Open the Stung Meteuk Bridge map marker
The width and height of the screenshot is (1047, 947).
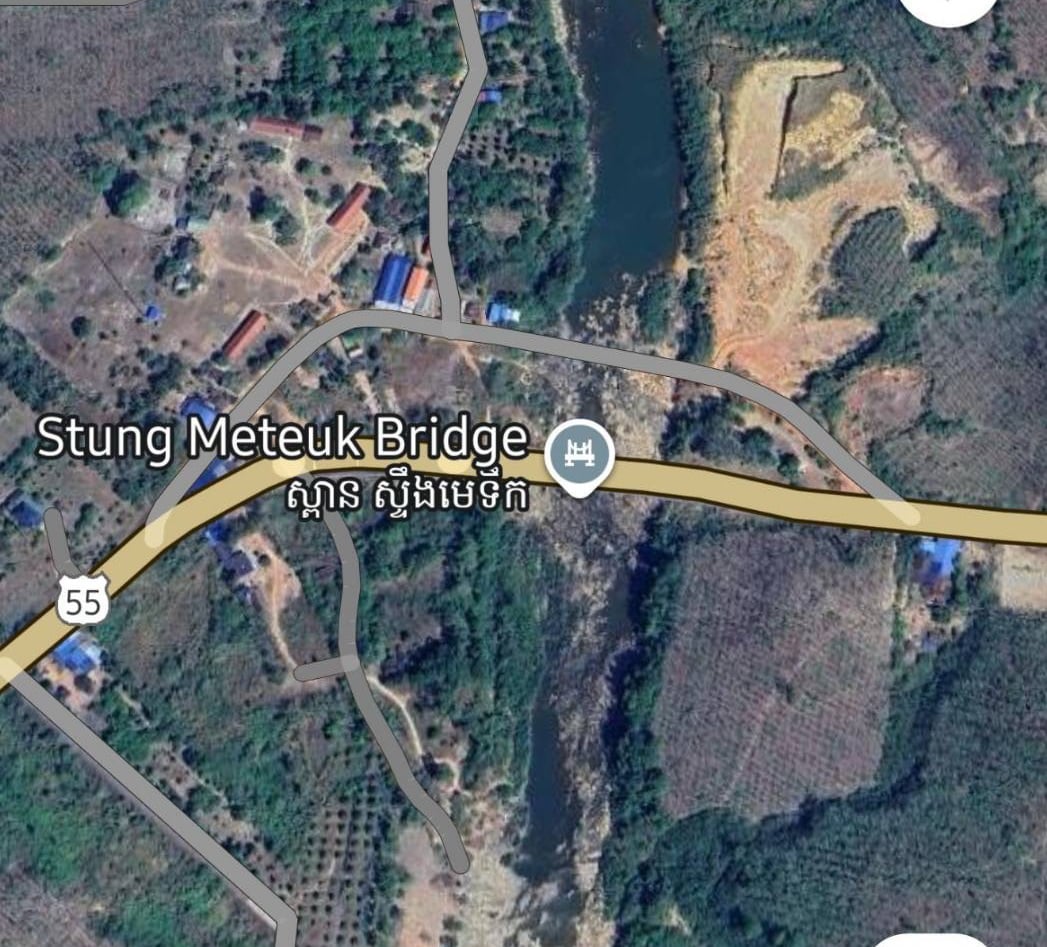coord(579,455)
